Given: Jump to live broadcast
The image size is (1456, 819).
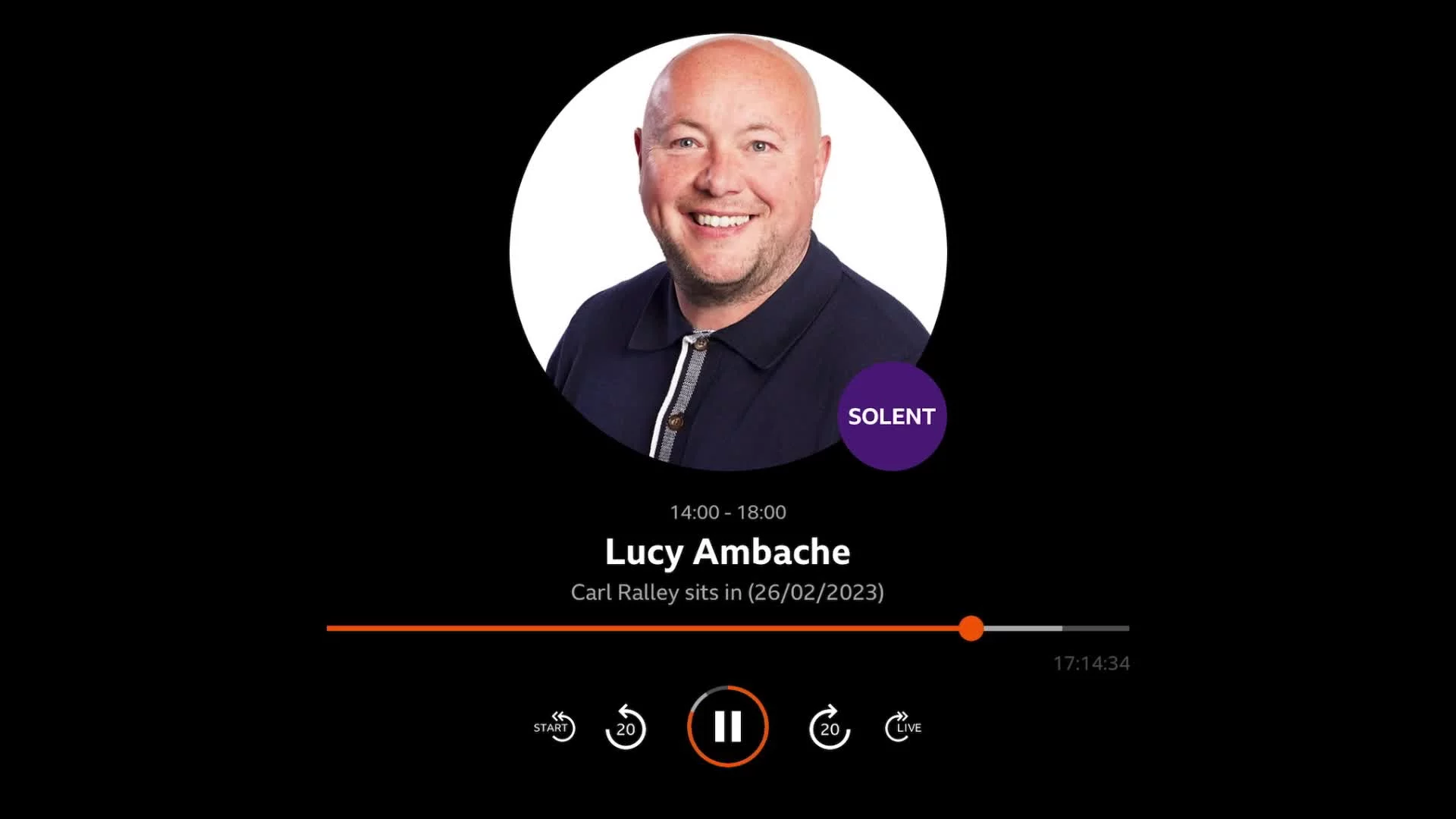Looking at the screenshot, I should [902, 727].
